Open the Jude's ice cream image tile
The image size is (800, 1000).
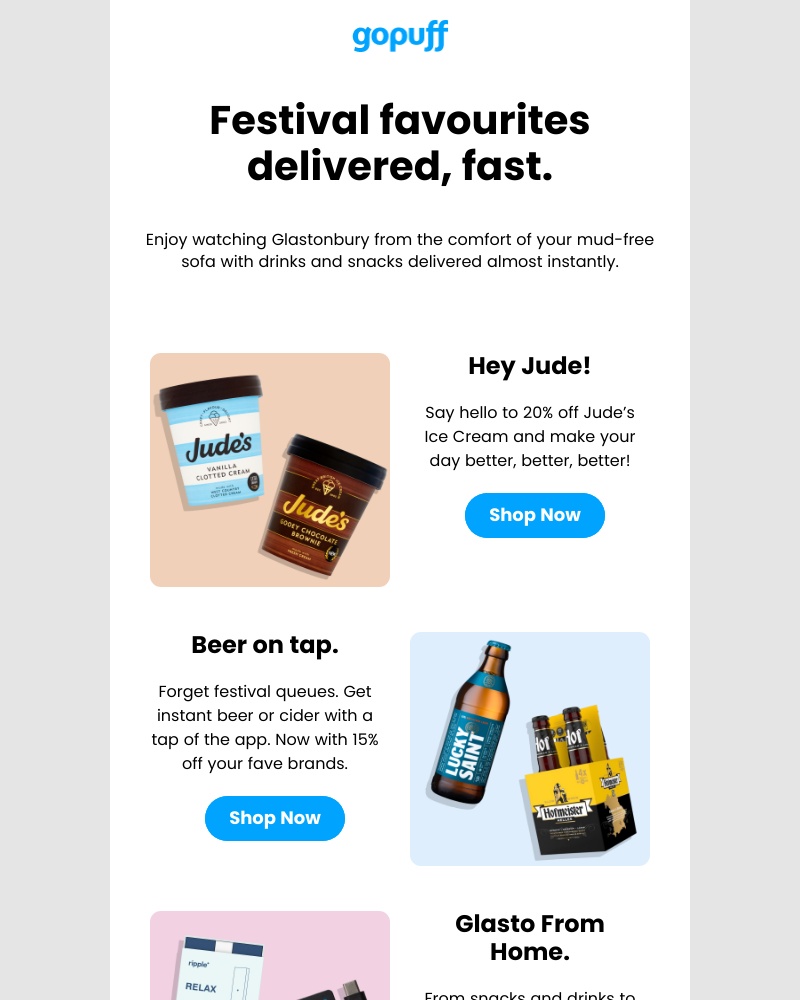270,470
